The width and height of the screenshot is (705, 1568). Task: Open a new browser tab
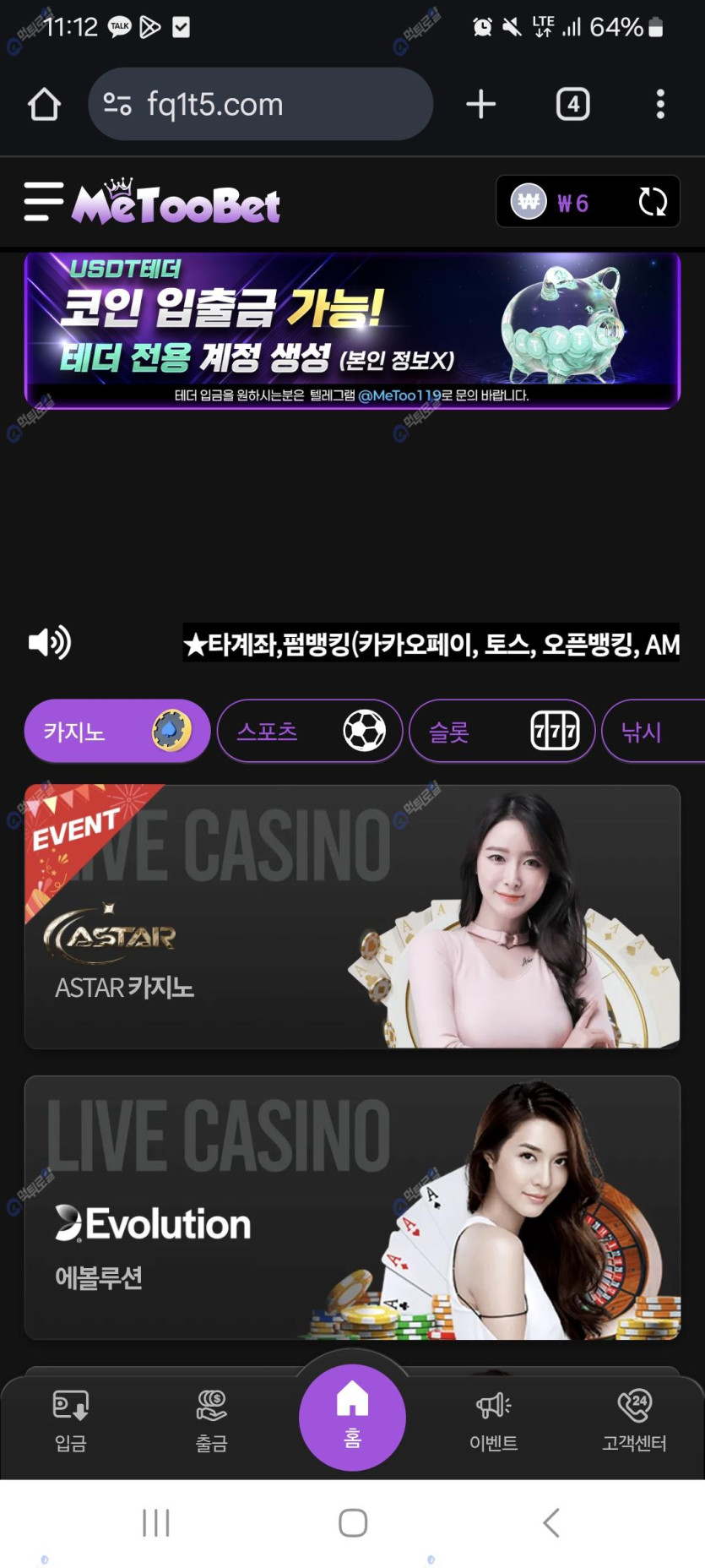point(480,105)
